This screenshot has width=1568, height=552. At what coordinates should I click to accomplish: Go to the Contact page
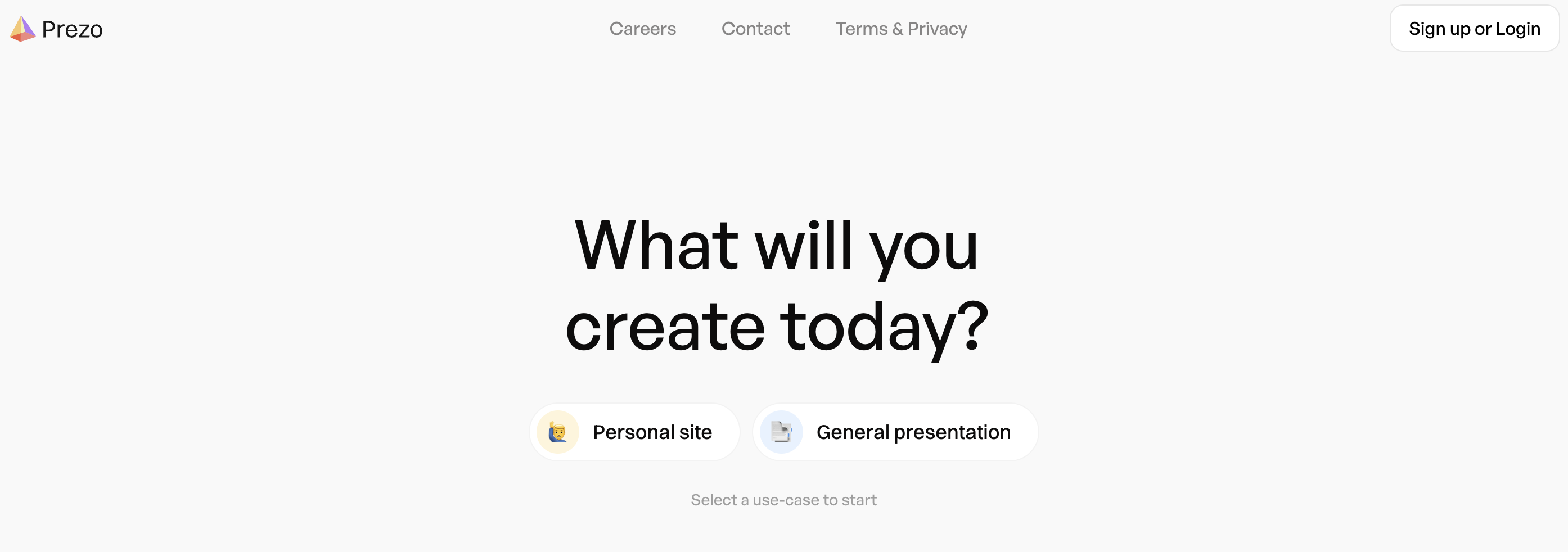click(755, 29)
